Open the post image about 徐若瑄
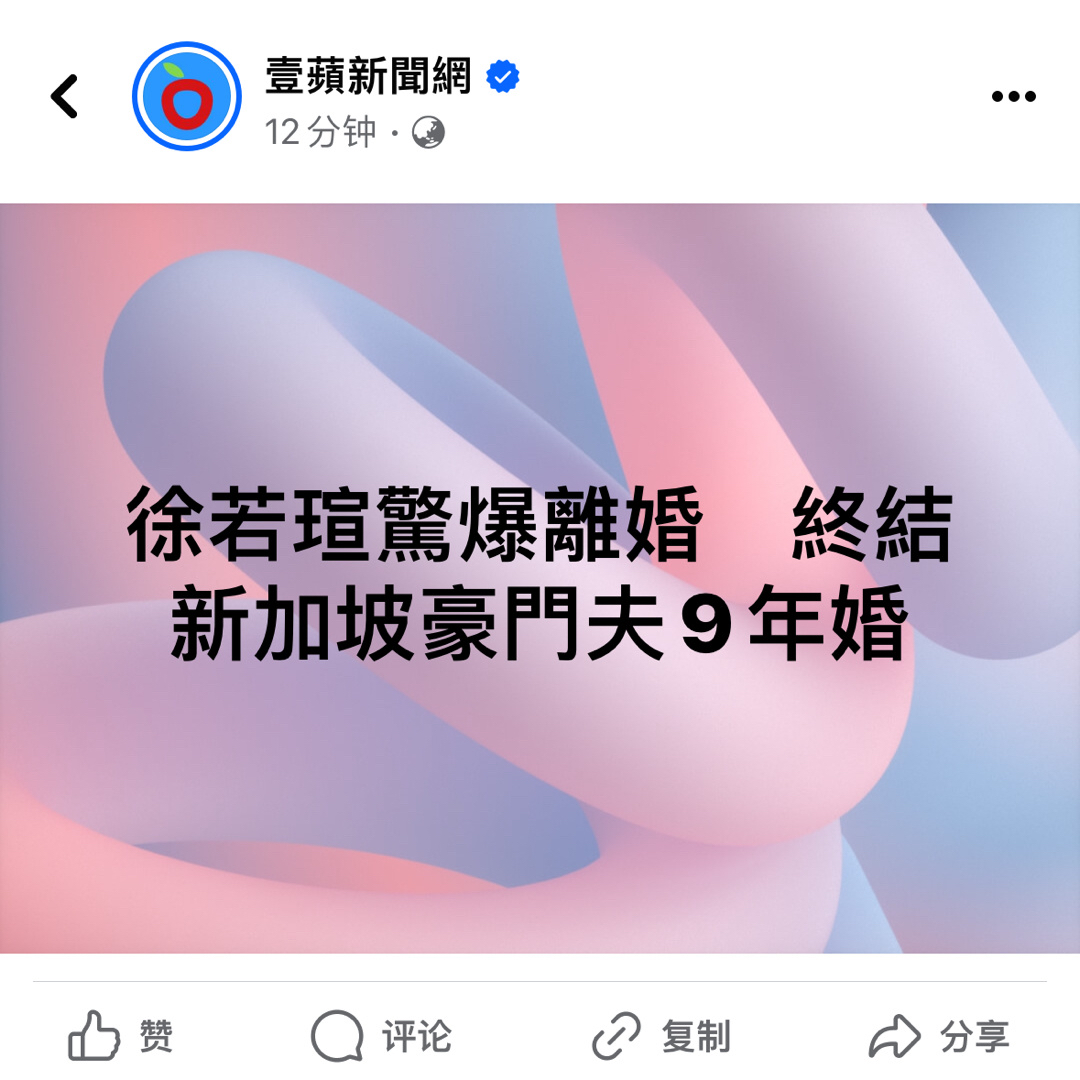This screenshot has height=1080, width=1080. tap(540, 578)
